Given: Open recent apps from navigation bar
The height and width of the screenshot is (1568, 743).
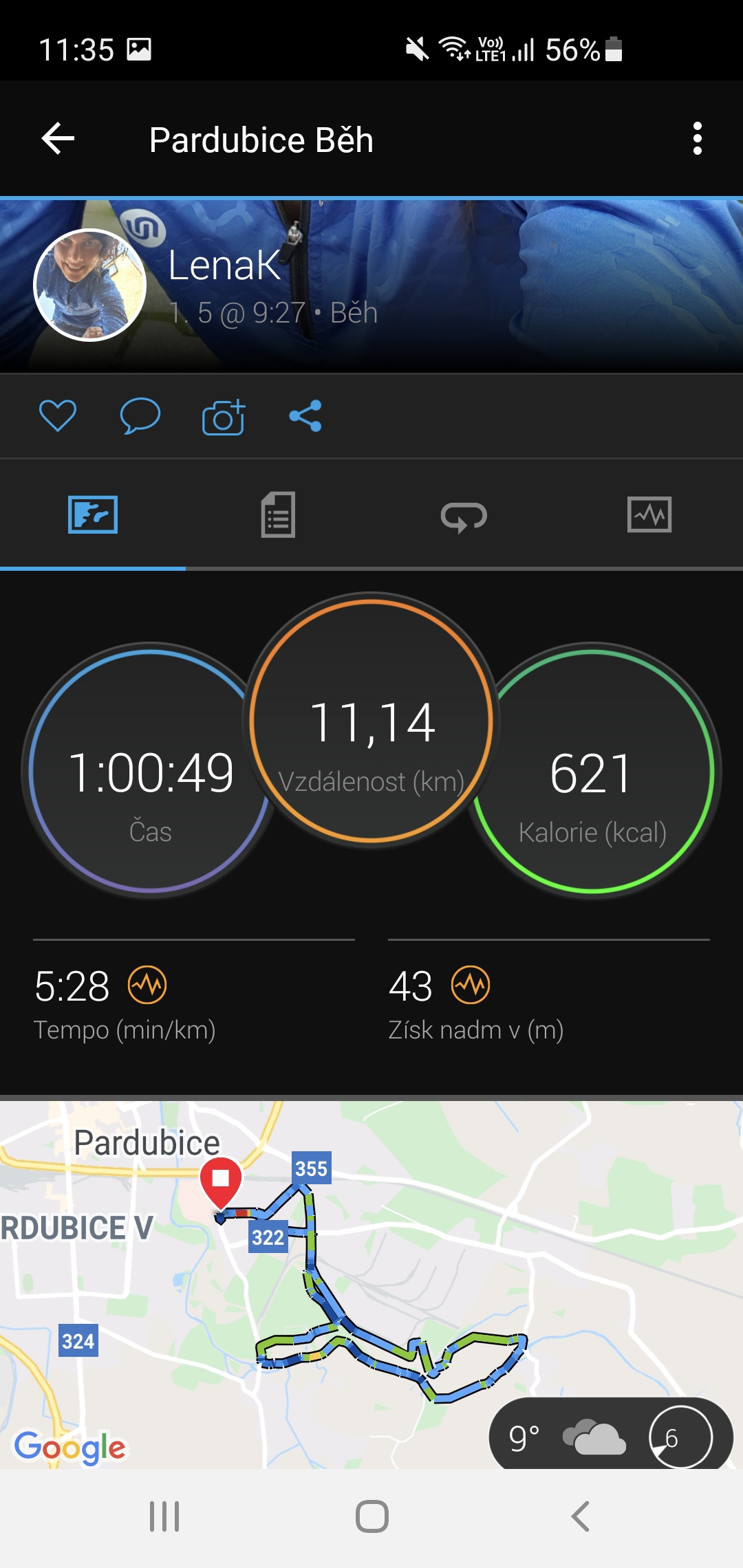Looking at the screenshot, I should [x=164, y=1516].
